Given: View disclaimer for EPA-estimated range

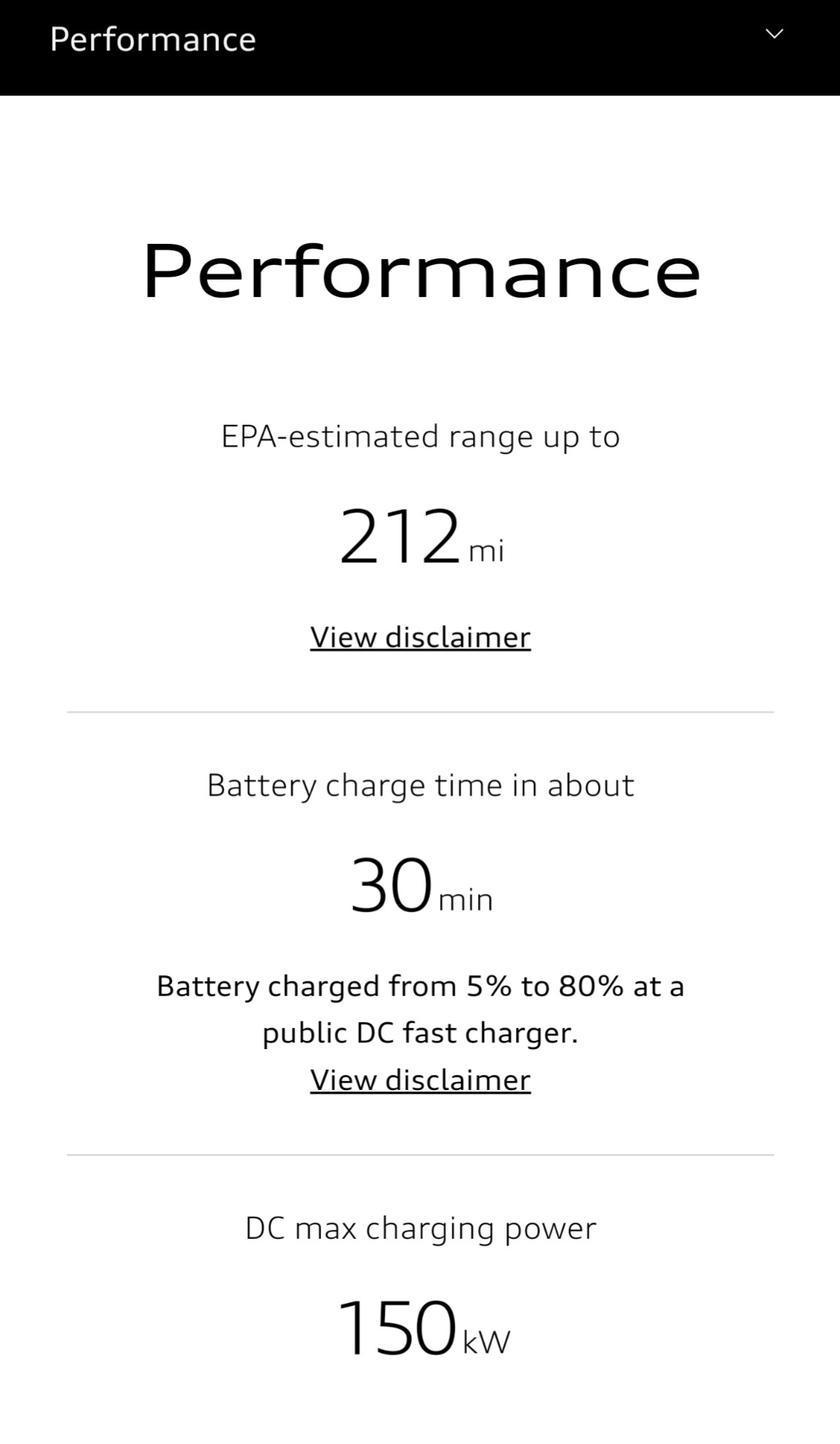Looking at the screenshot, I should coord(420,637).
